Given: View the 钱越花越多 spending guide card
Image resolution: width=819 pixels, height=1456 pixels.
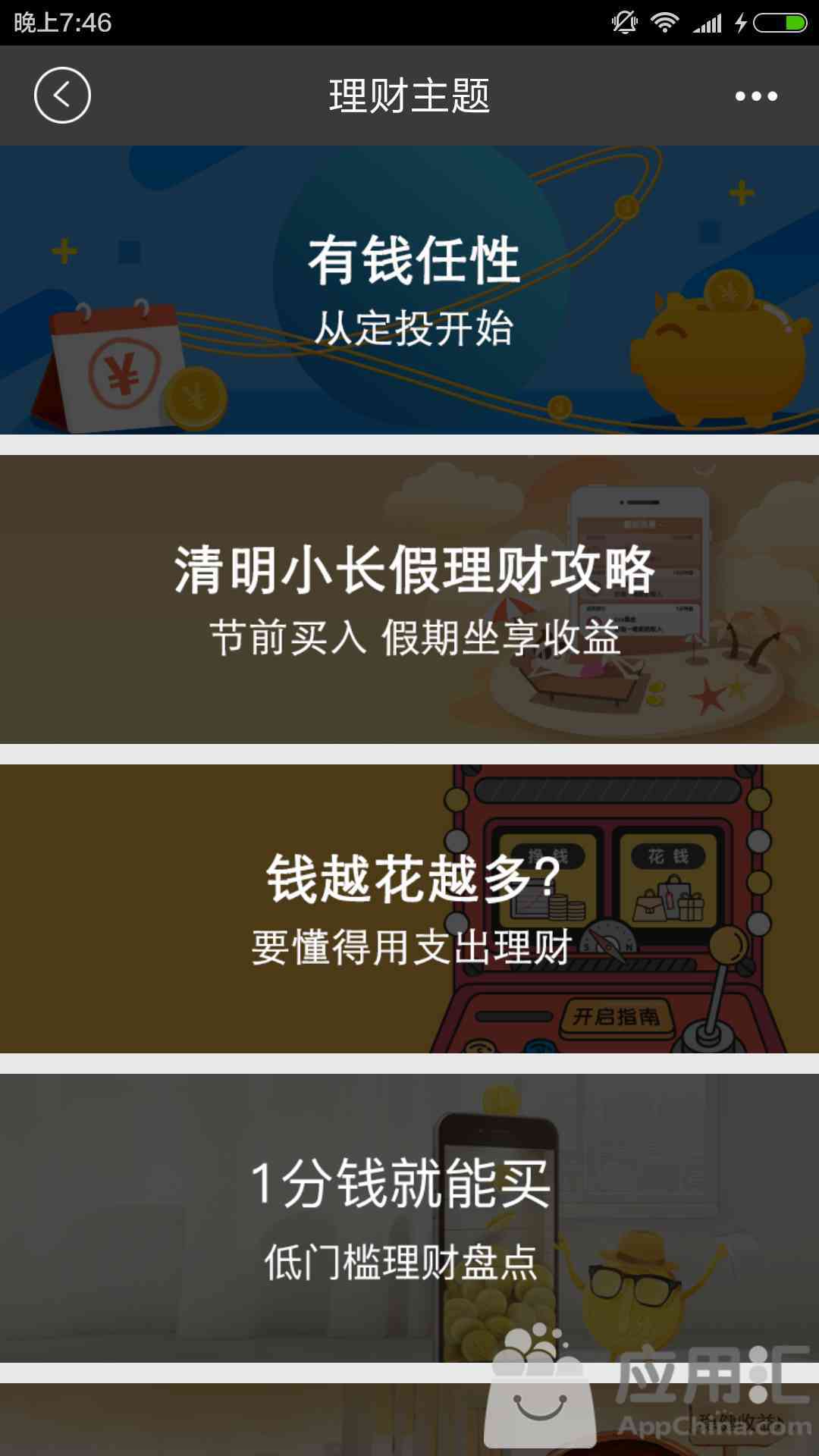Looking at the screenshot, I should [409, 908].
